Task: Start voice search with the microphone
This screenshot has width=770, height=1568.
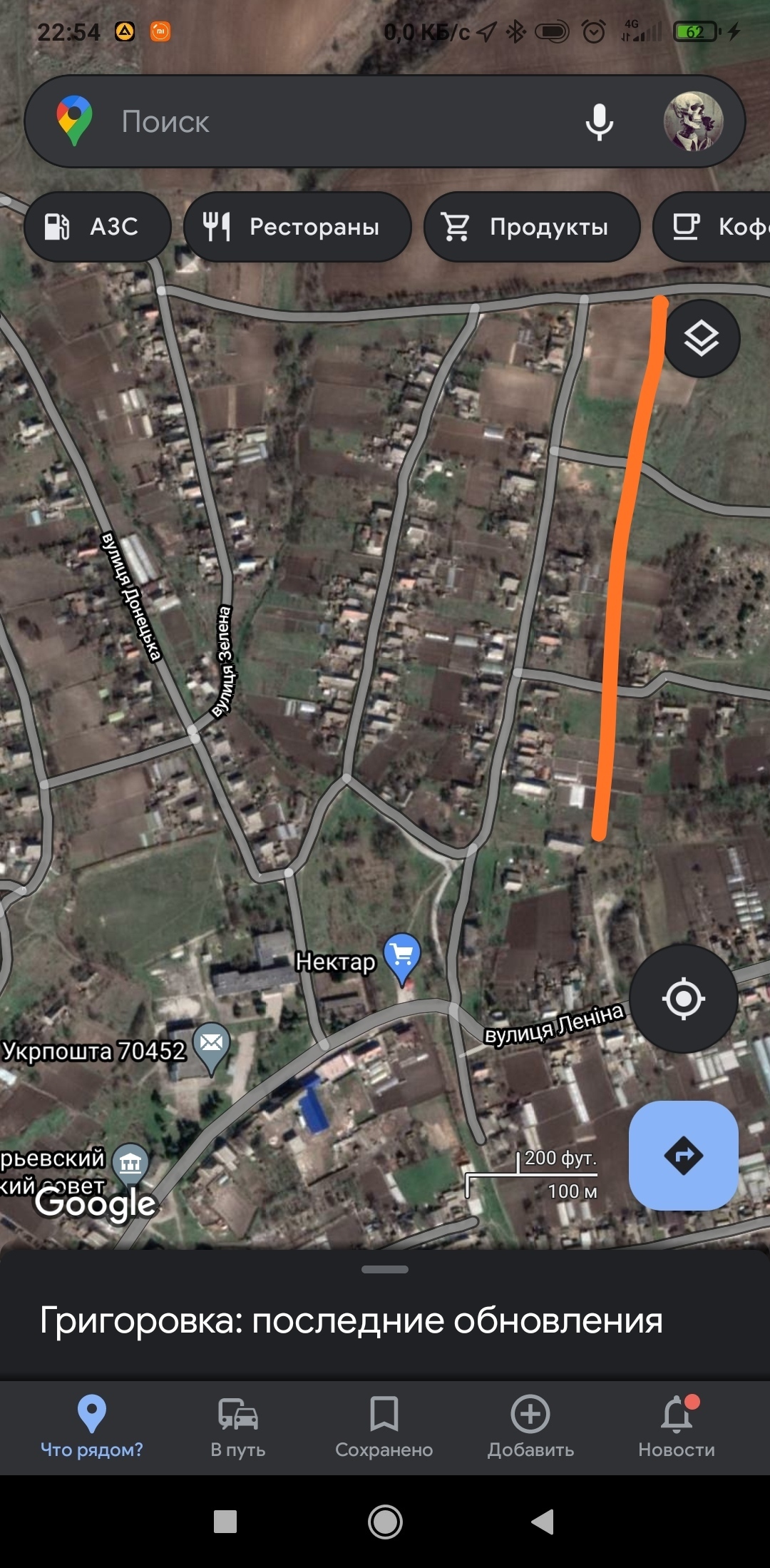Action: pos(599,122)
